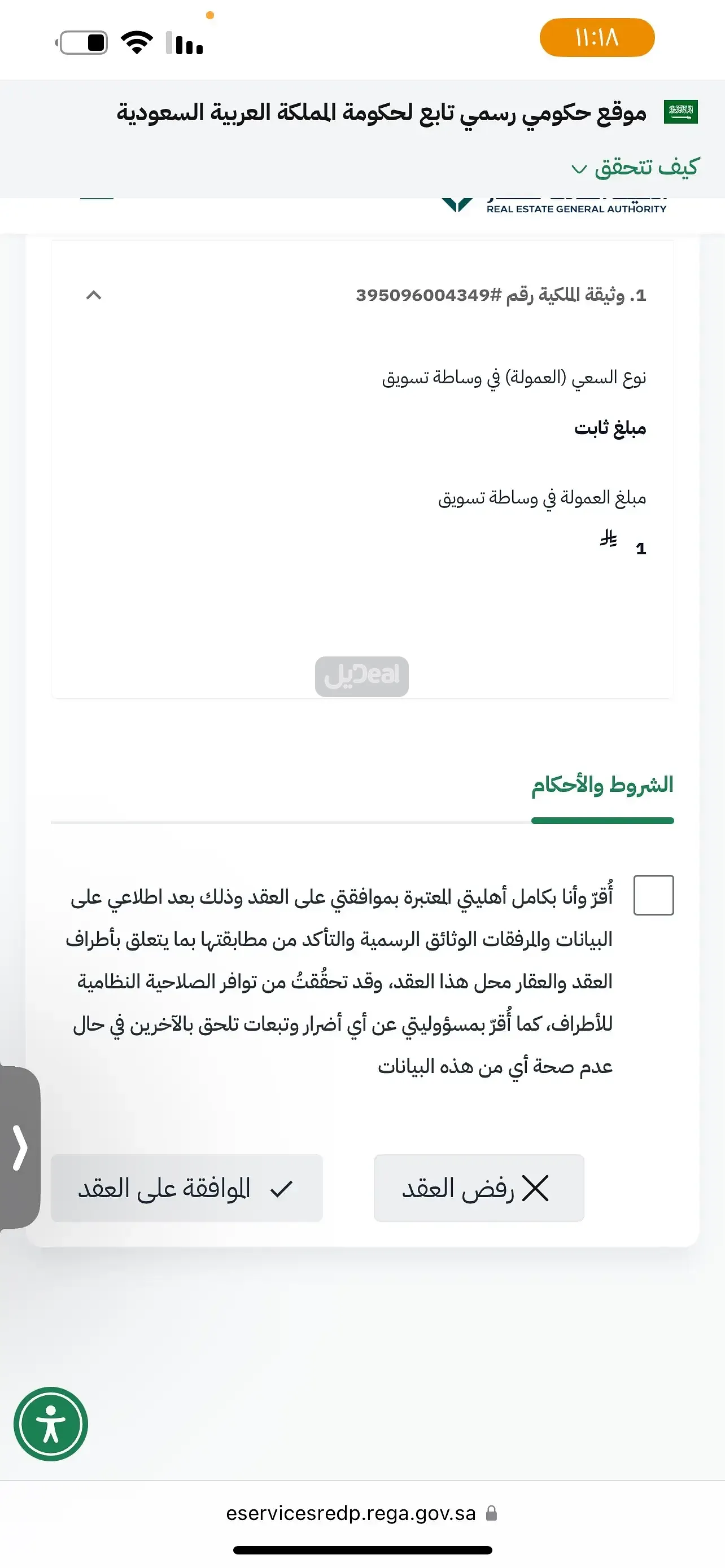Viewport: 725px width, 1568px height.
Task: Open the accessibility options button
Action: pyautogui.click(x=51, y=1424)
